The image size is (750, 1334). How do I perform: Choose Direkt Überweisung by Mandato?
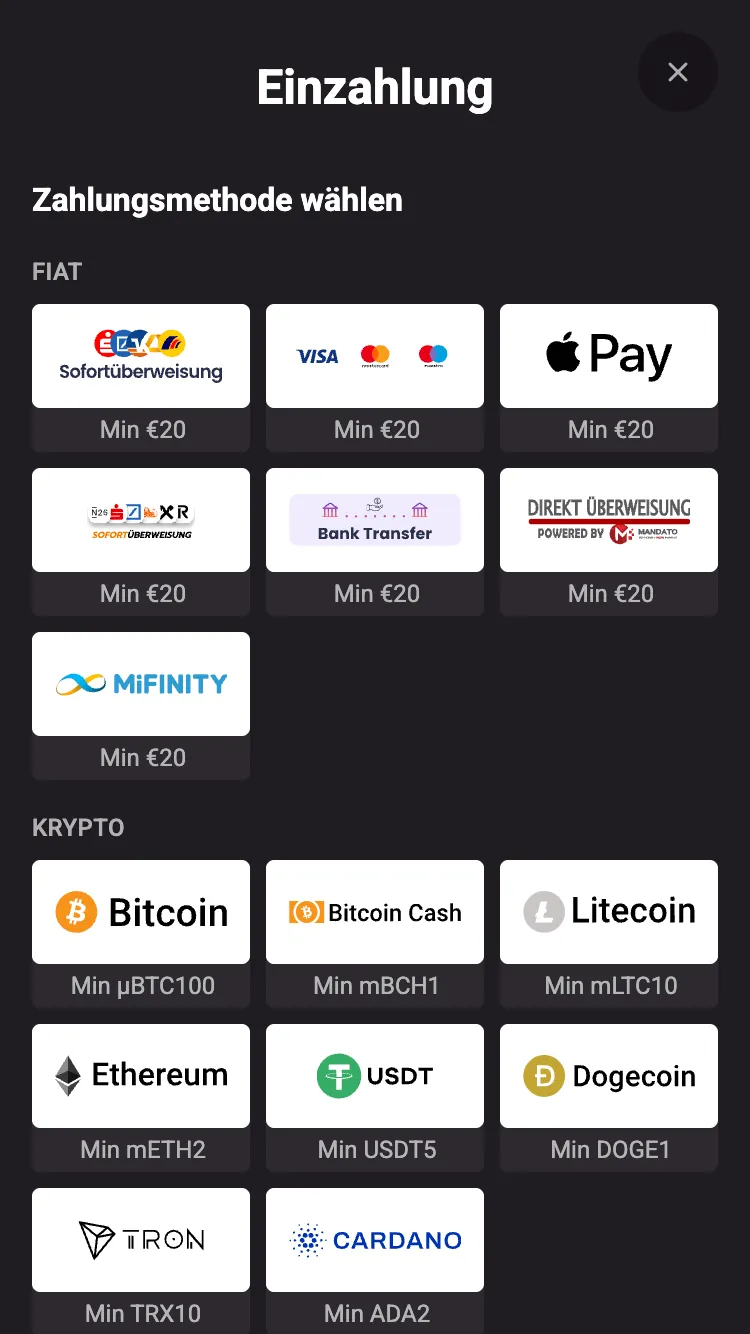click(609, 520)
